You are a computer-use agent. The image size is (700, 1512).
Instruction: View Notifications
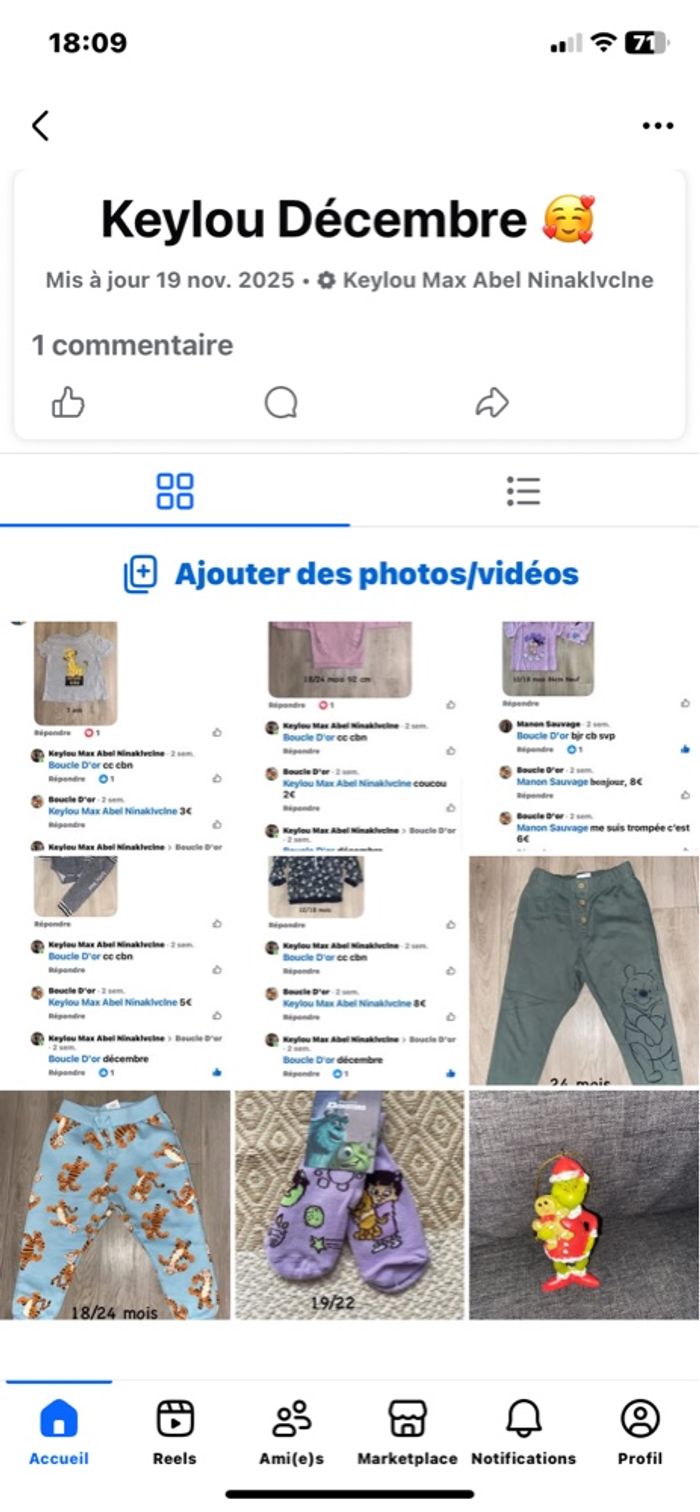pos(524,1431)
